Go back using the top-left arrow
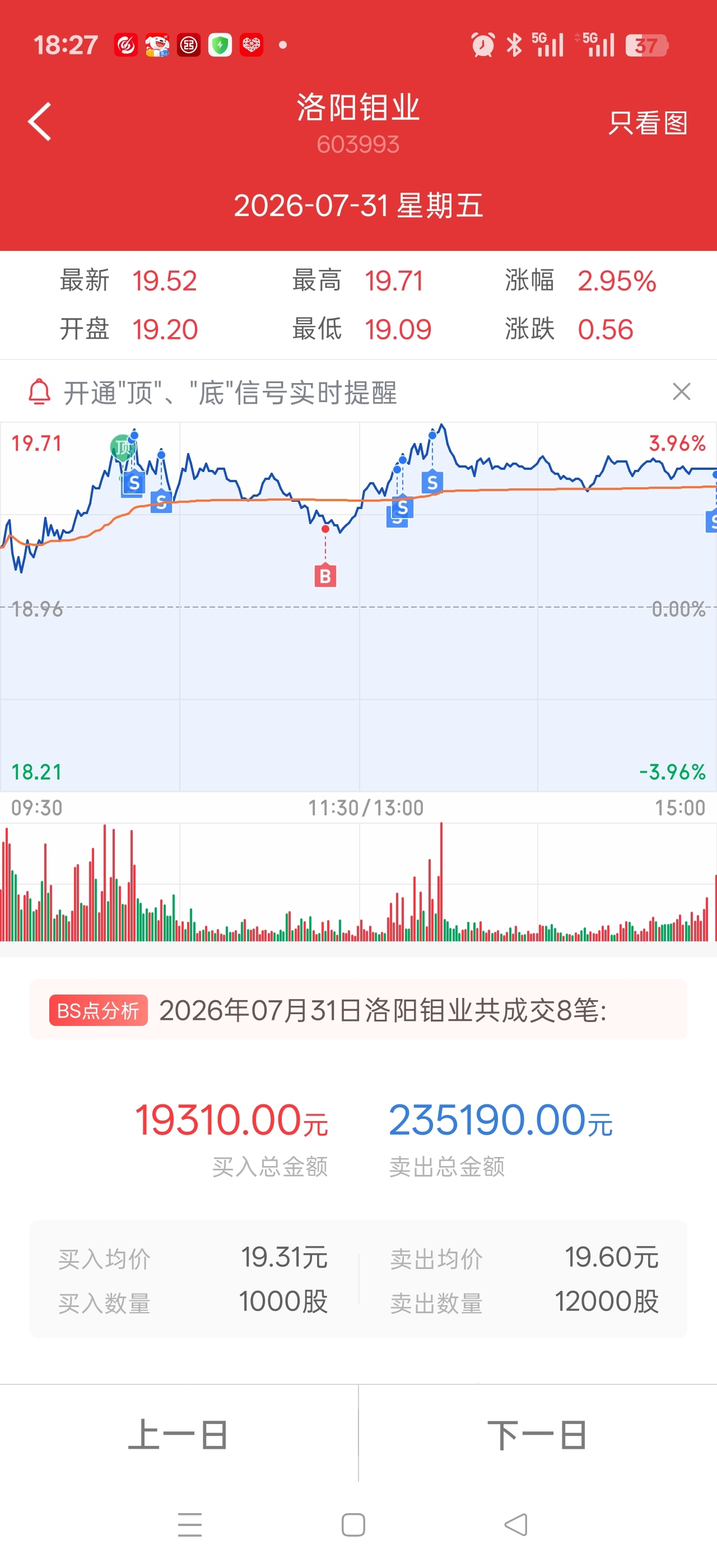 (x=40, y=122)
